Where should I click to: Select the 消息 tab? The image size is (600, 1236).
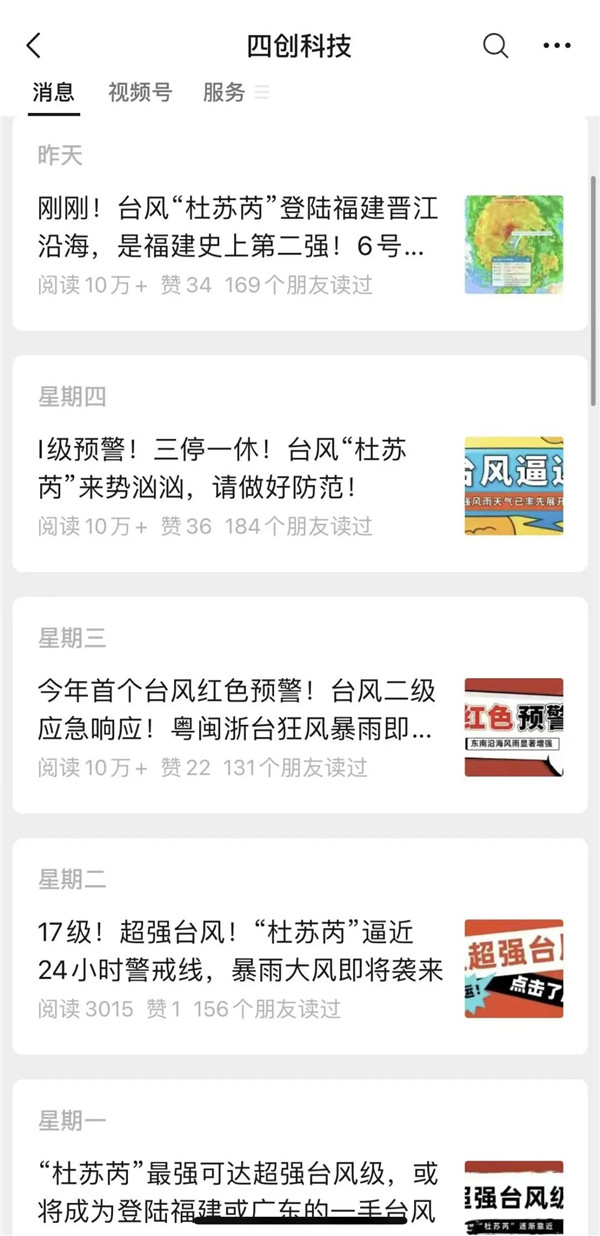(x=53, y=93)
